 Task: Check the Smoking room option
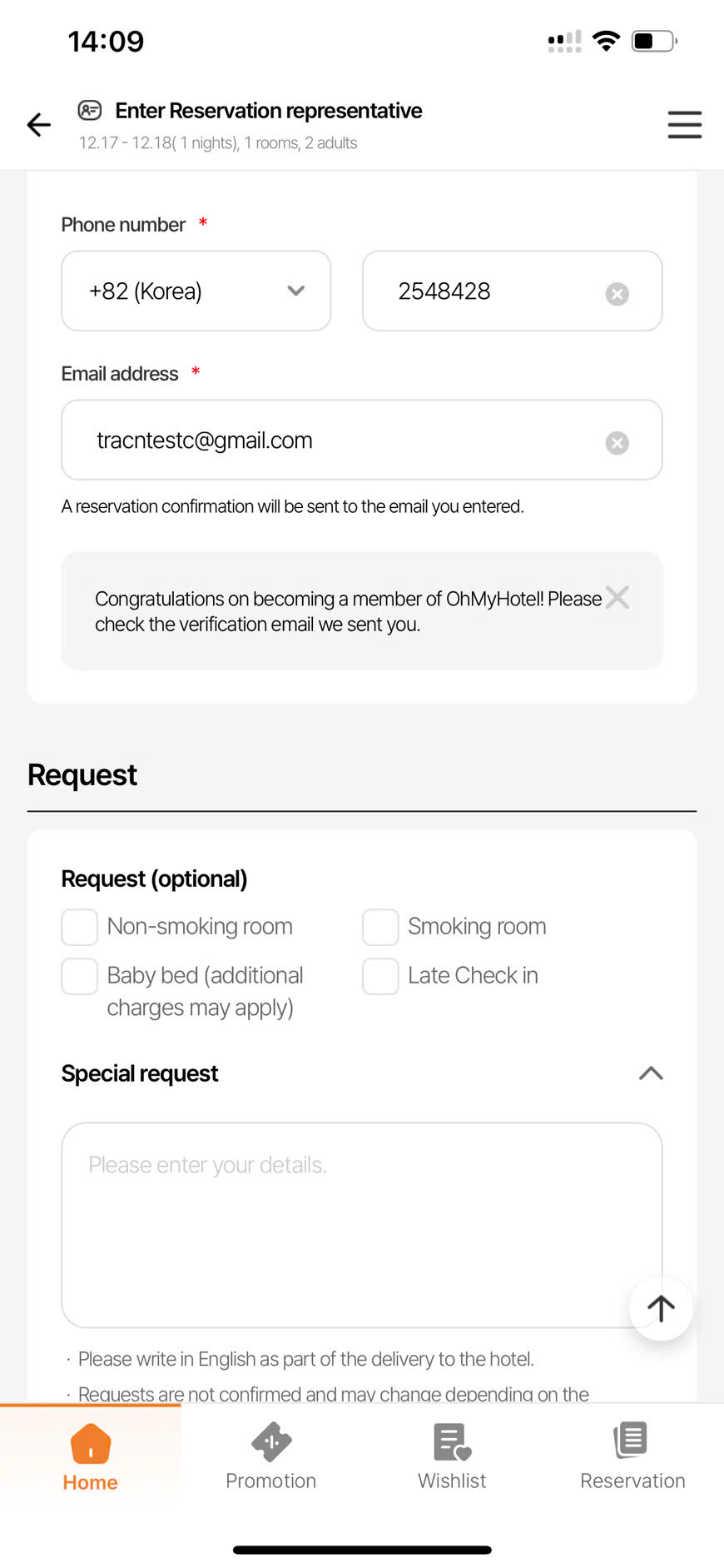[x=380, y=927]
